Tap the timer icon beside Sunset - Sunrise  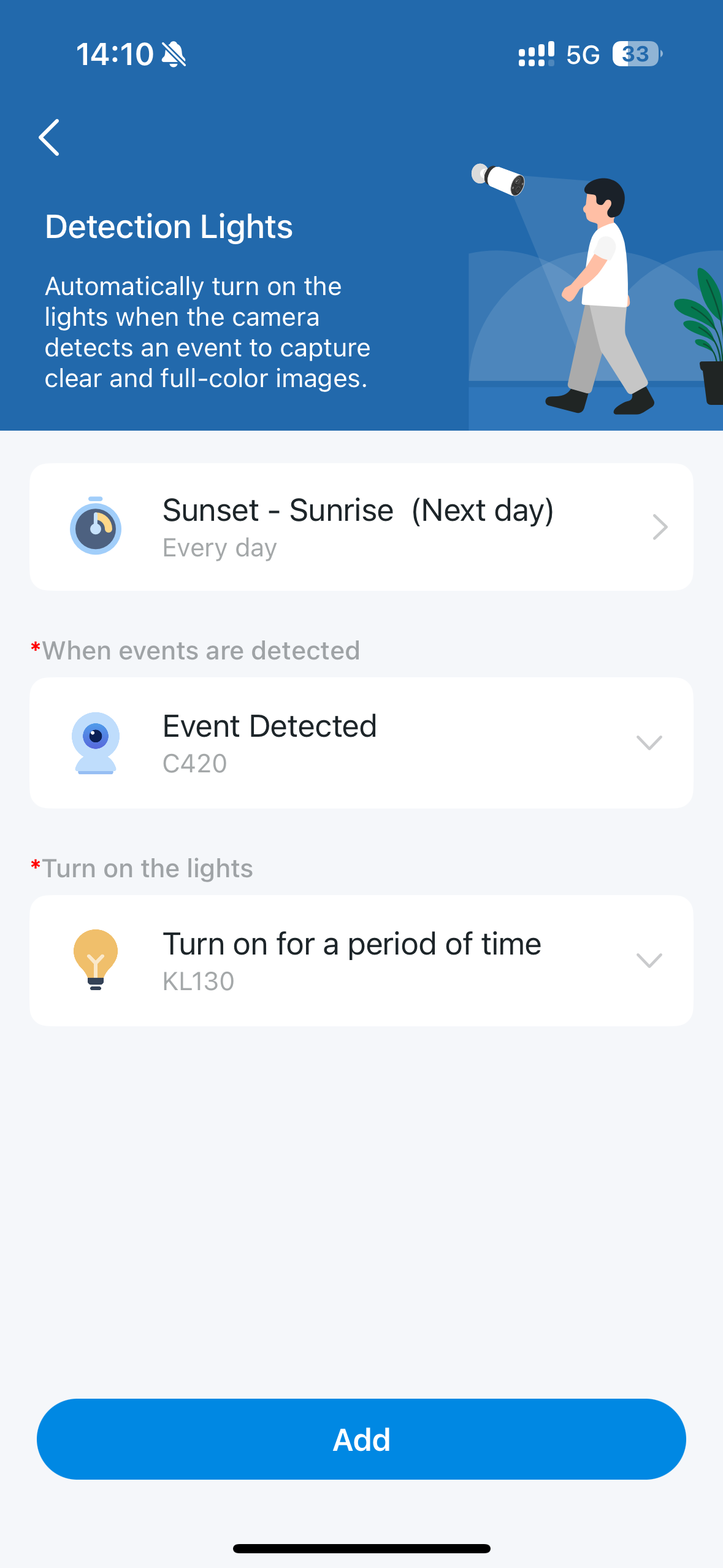[96, 526]
